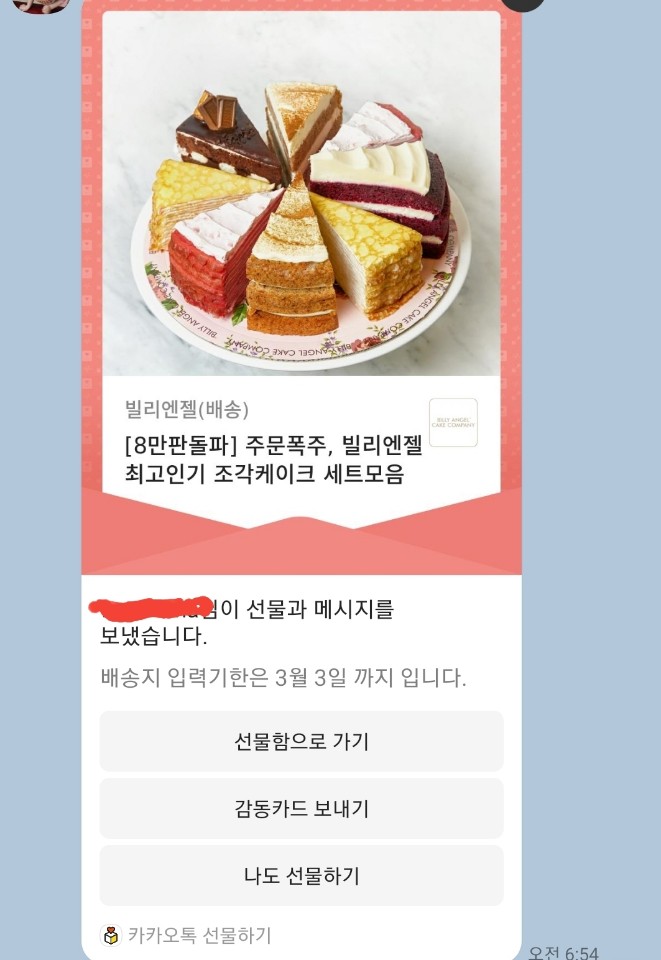Open the 선물함으로 가기 button
This screenshot has height=960, width=661.
pos(301,741)
